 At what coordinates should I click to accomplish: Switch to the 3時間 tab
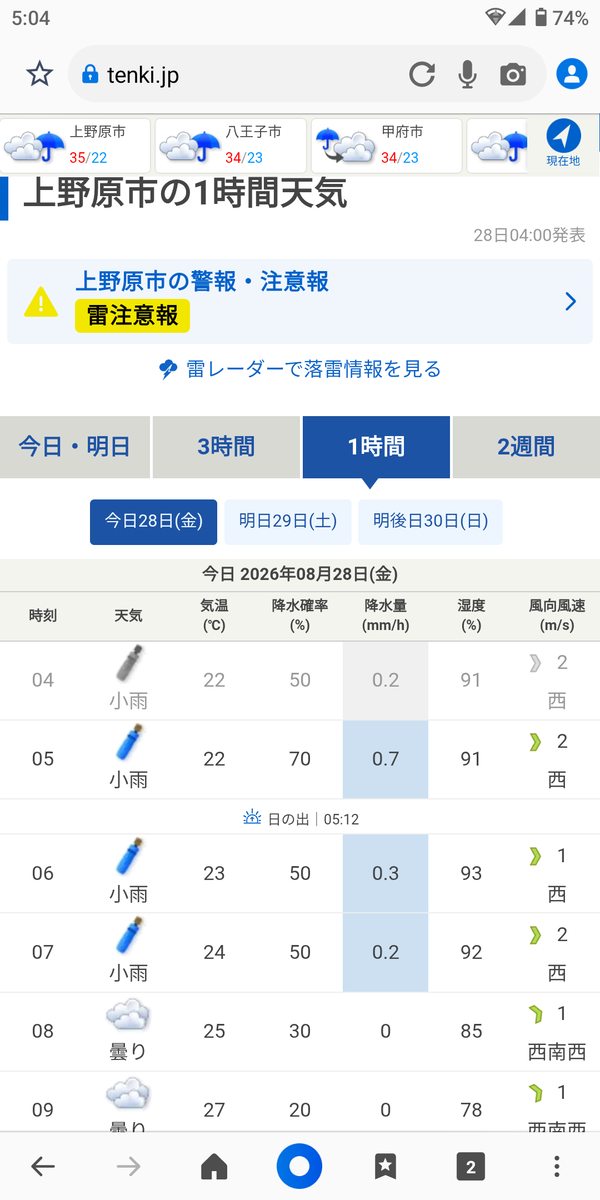(x=226, y=447)
